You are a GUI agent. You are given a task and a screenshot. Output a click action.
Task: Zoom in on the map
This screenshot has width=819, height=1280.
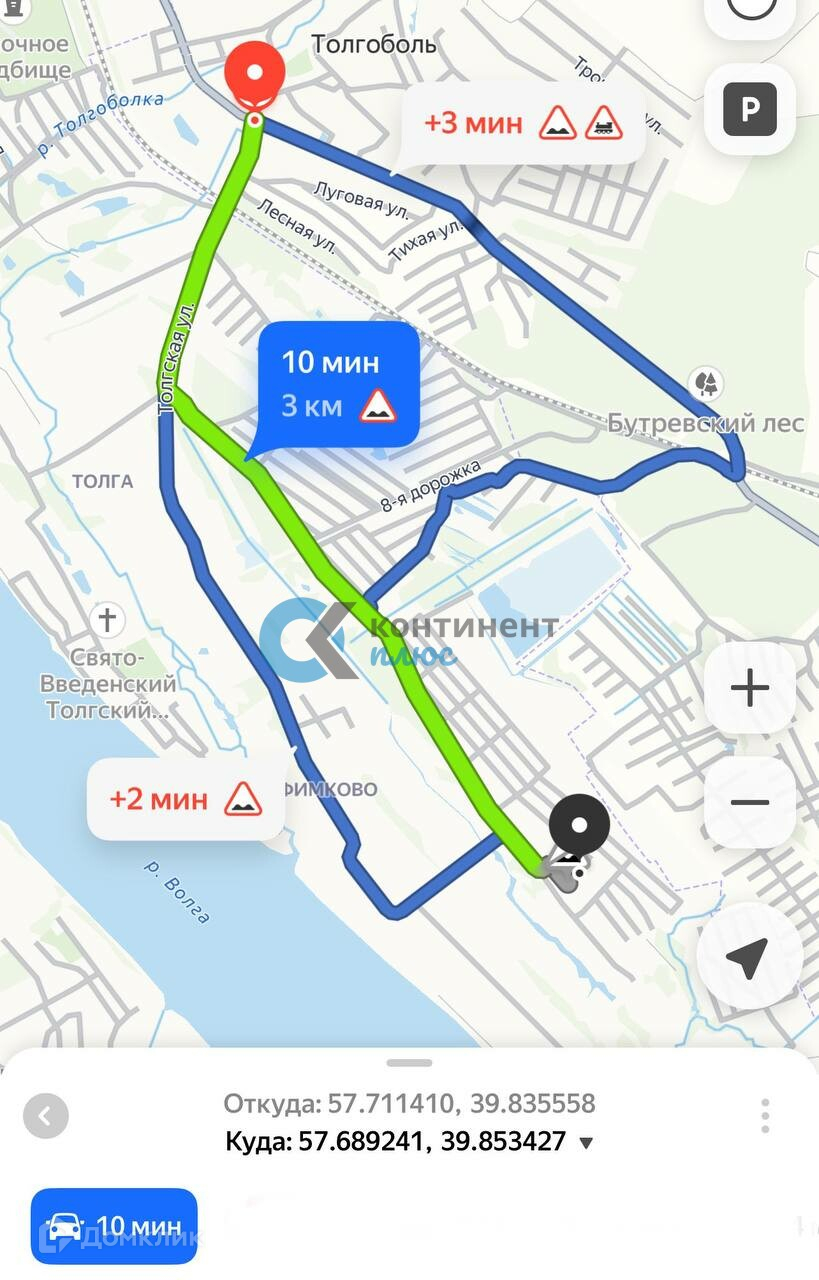point(750,688)
